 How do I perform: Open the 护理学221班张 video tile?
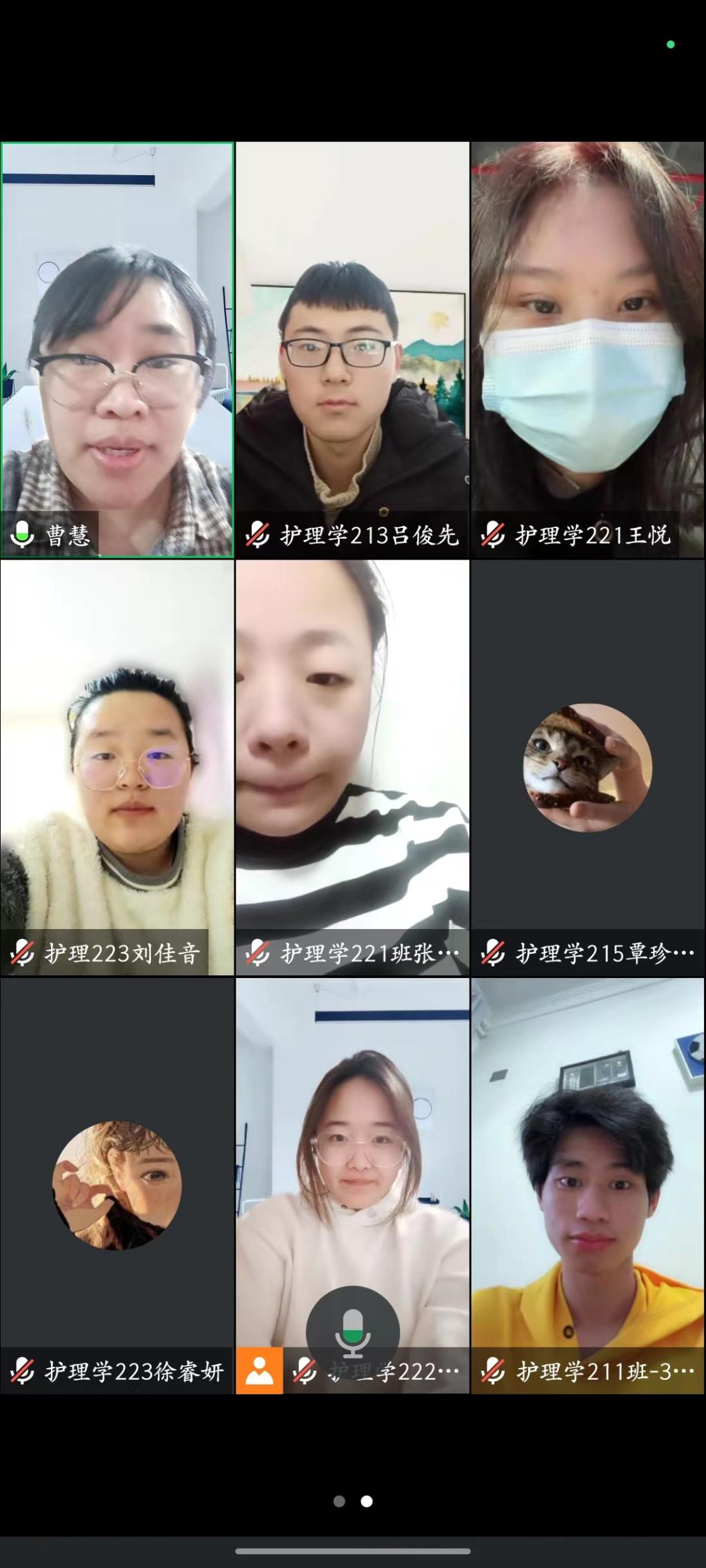352,766
